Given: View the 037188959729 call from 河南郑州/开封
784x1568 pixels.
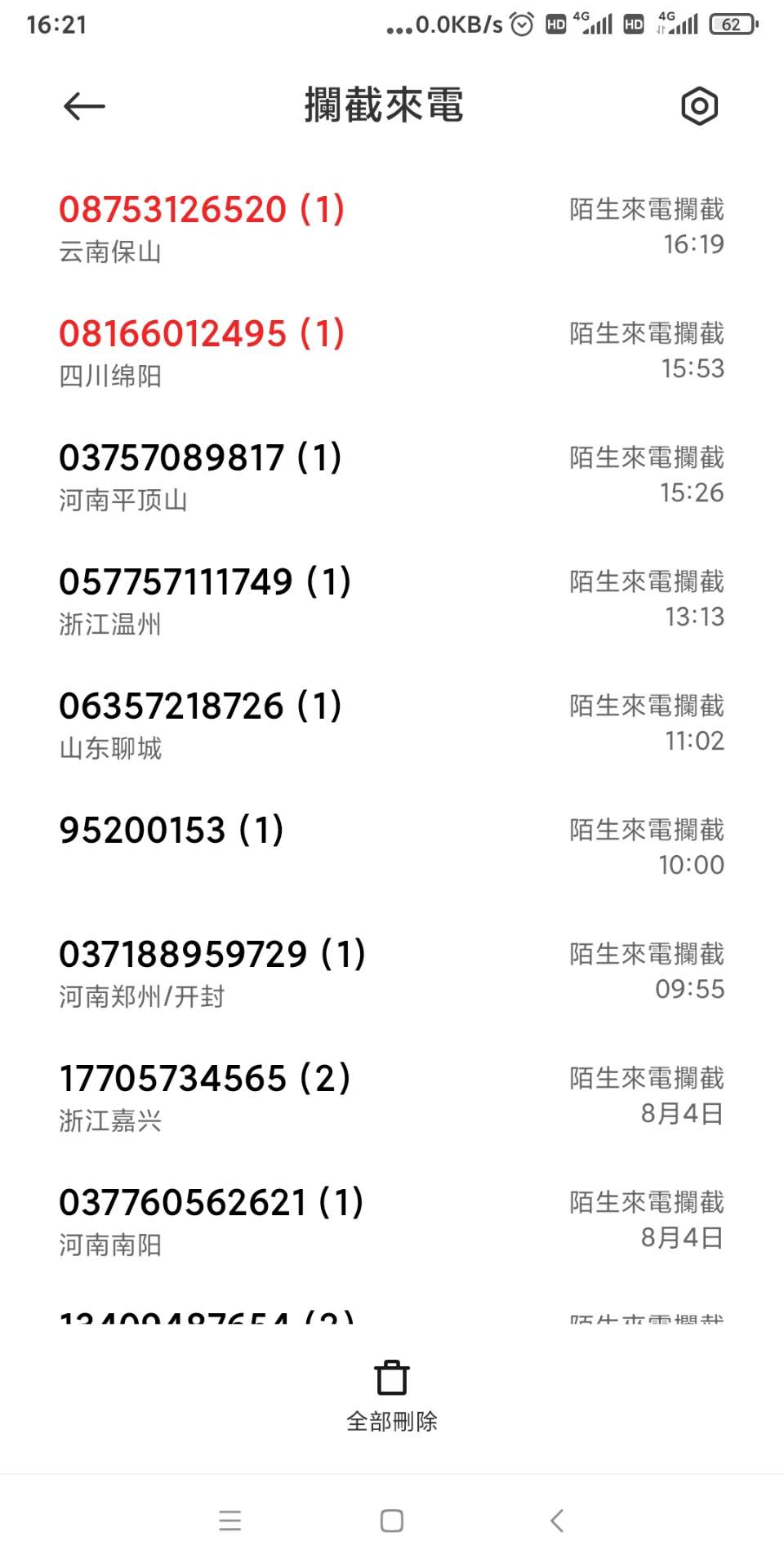Looking at the screenshot, I should (392, 973).
